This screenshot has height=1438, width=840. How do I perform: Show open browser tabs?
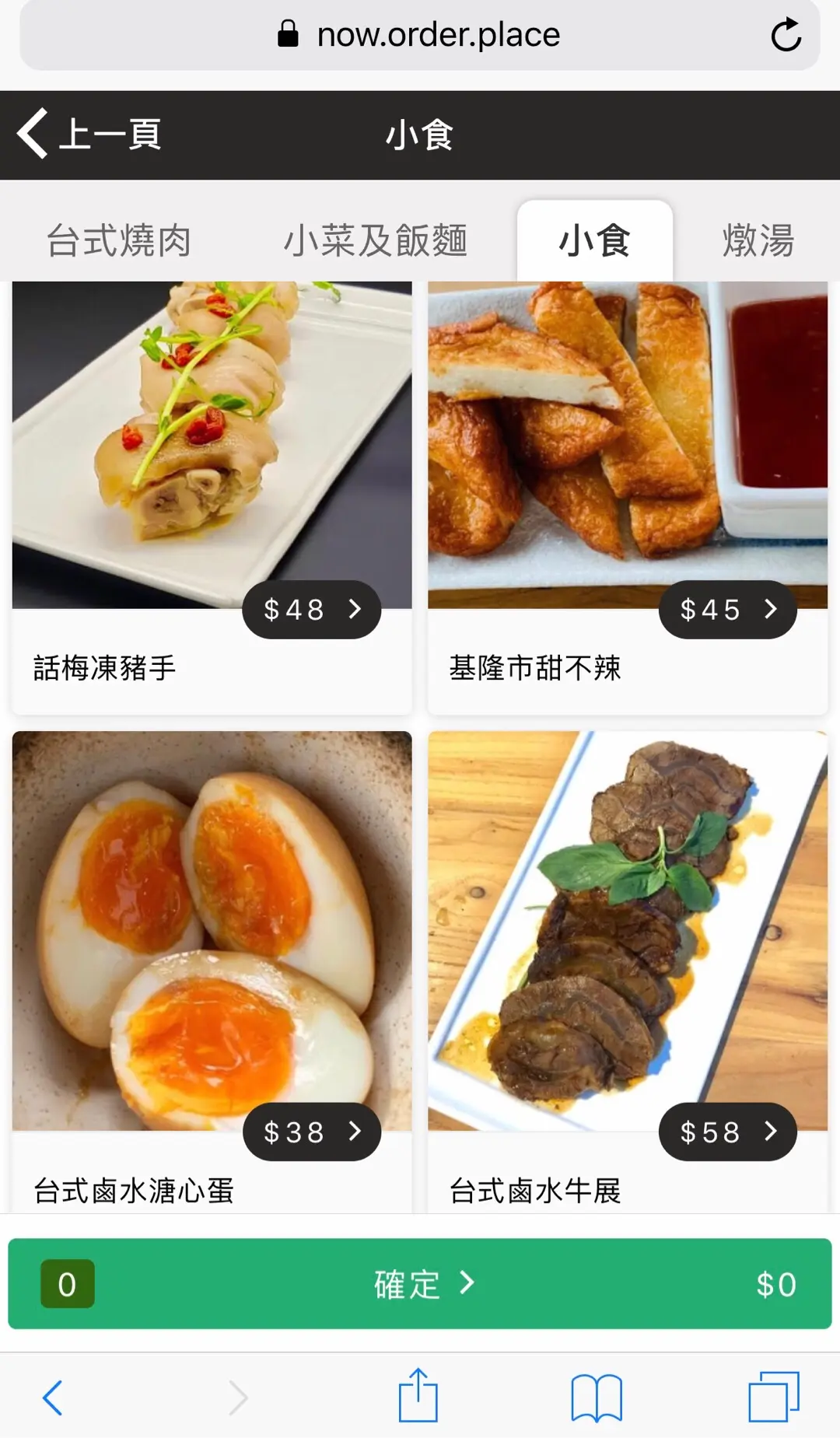point(773,1398)
